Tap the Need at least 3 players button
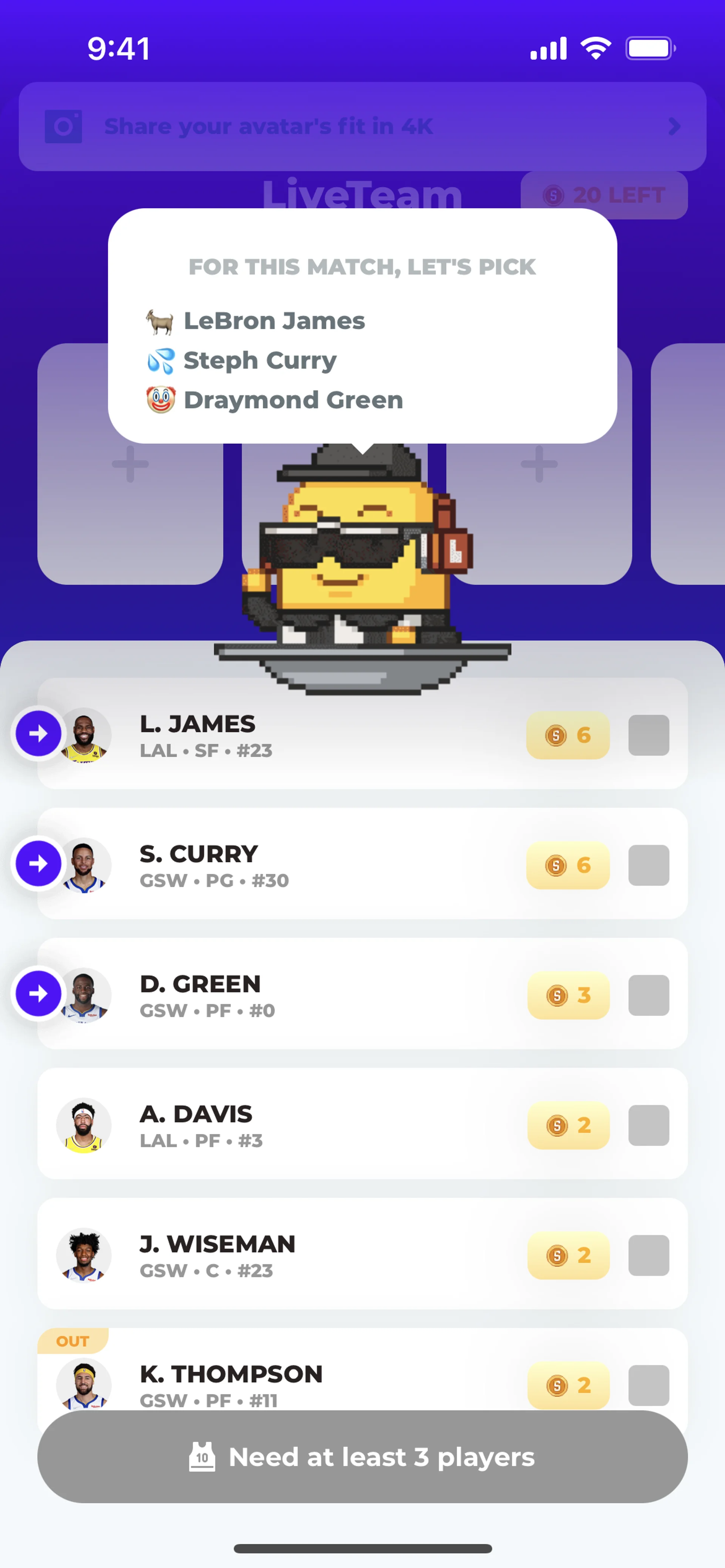 [362, 1457]
